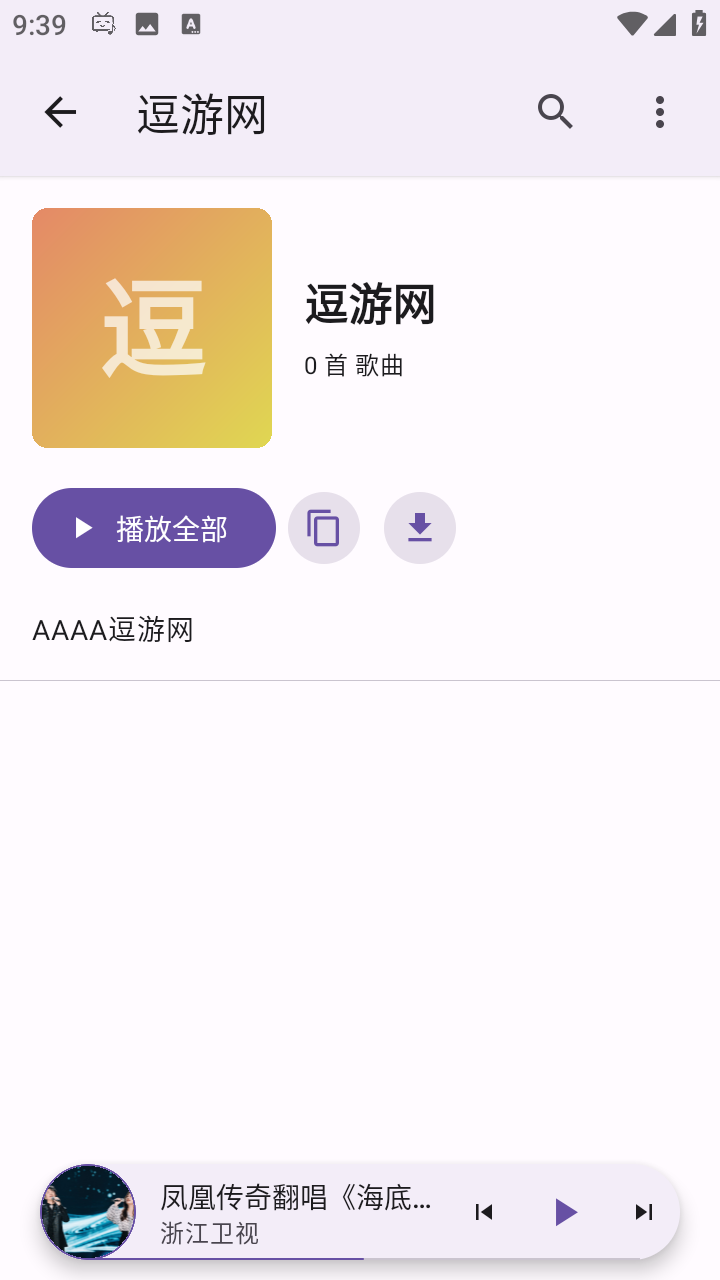Tap the bilibili notification icon in the status bar

point(101,23)
